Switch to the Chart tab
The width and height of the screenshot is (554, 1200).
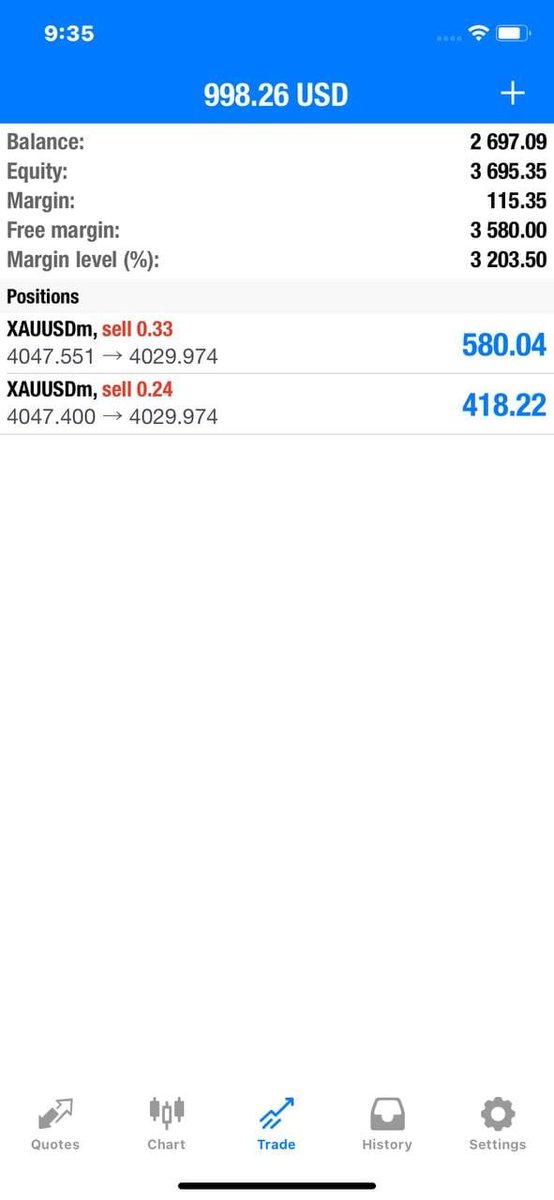tap(166, 1124)
